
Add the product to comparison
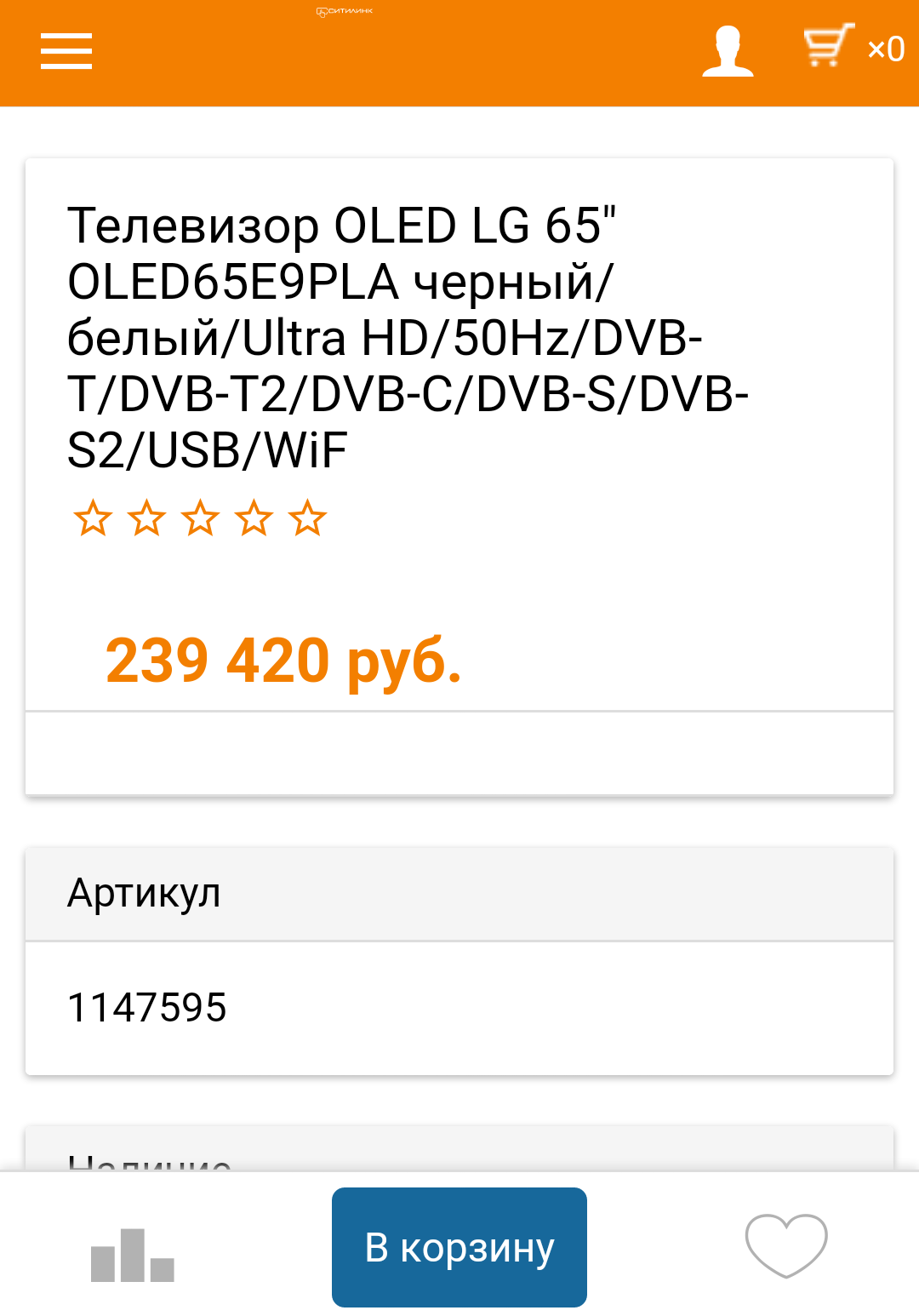tap(133, 1254)
